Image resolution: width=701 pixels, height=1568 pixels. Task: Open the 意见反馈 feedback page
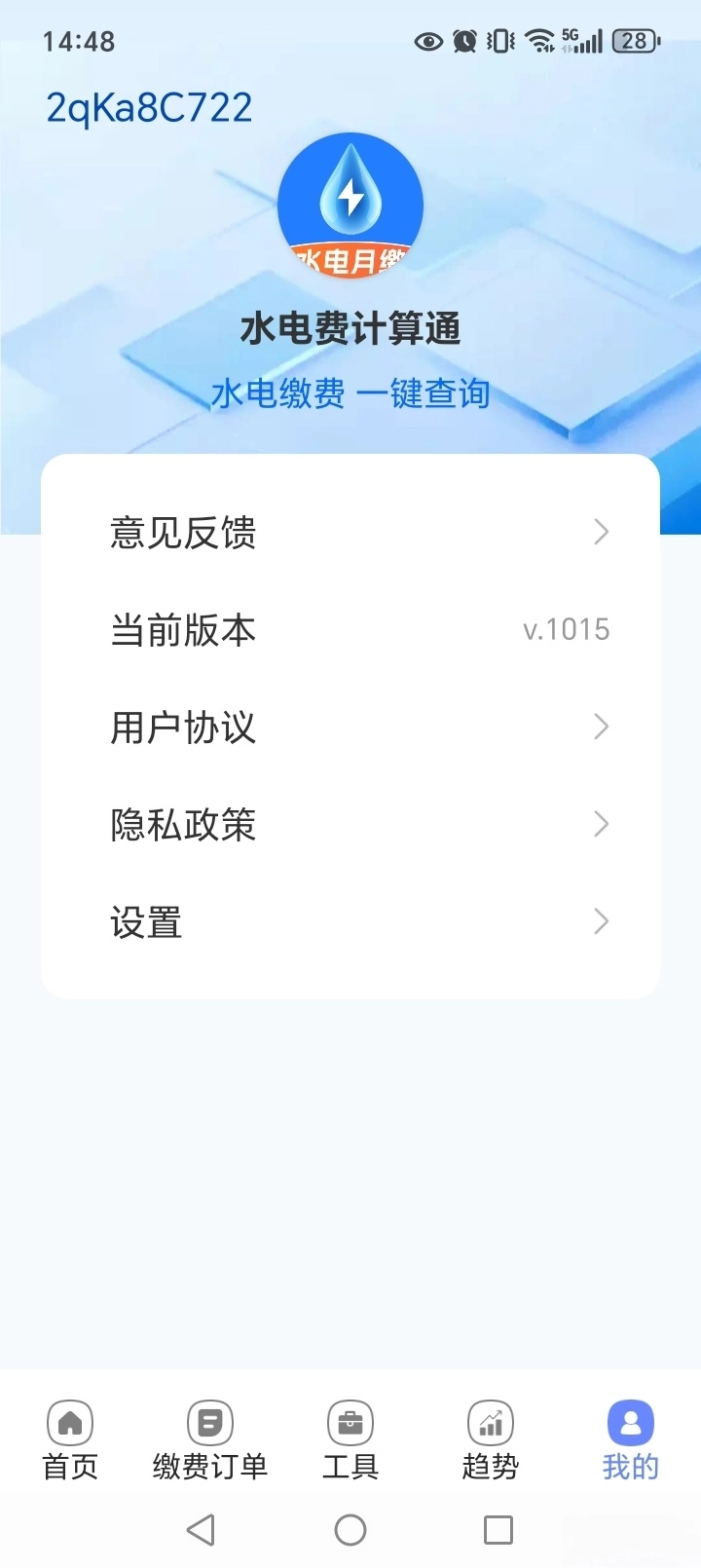[350, 532]
